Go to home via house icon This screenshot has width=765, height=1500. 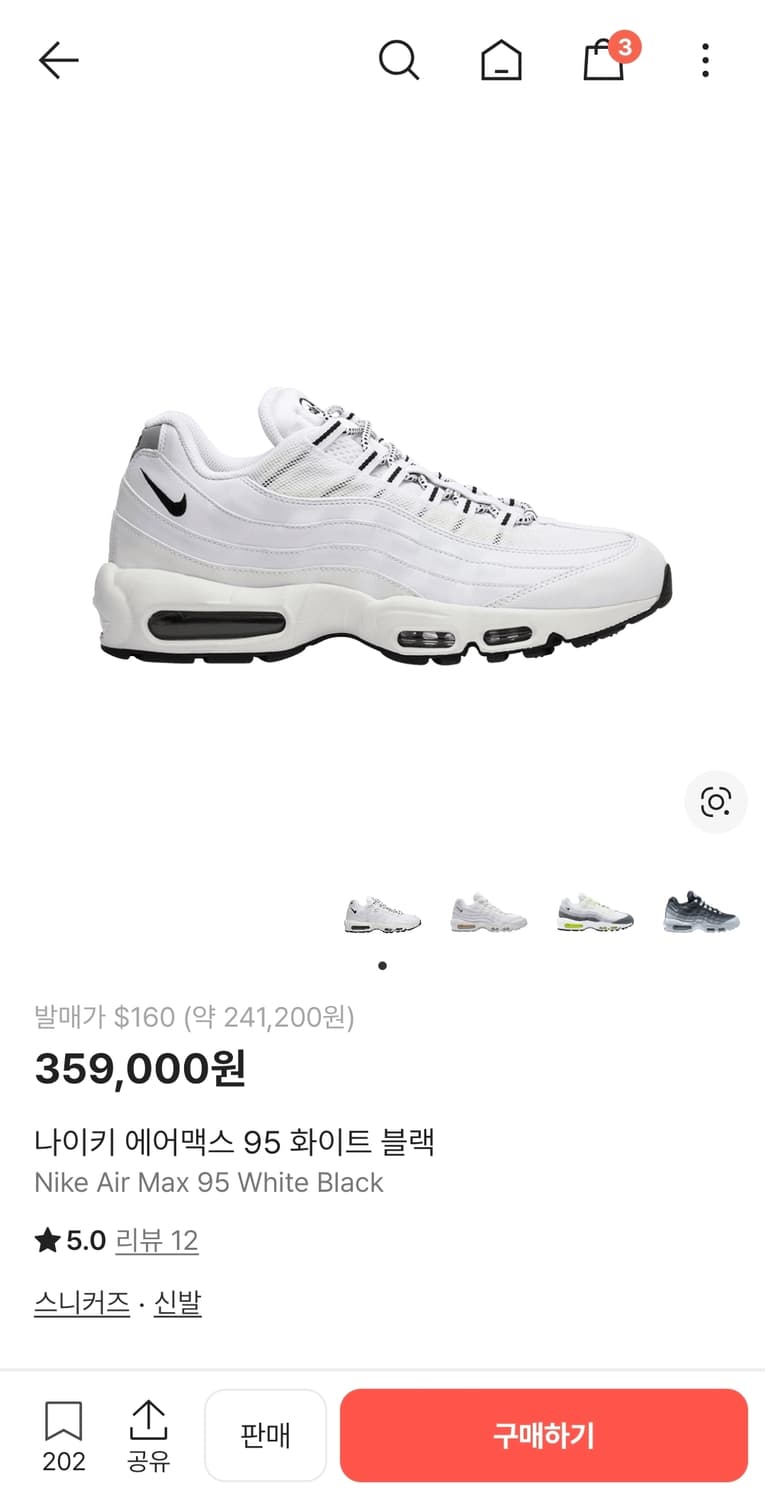coord(502,60)
